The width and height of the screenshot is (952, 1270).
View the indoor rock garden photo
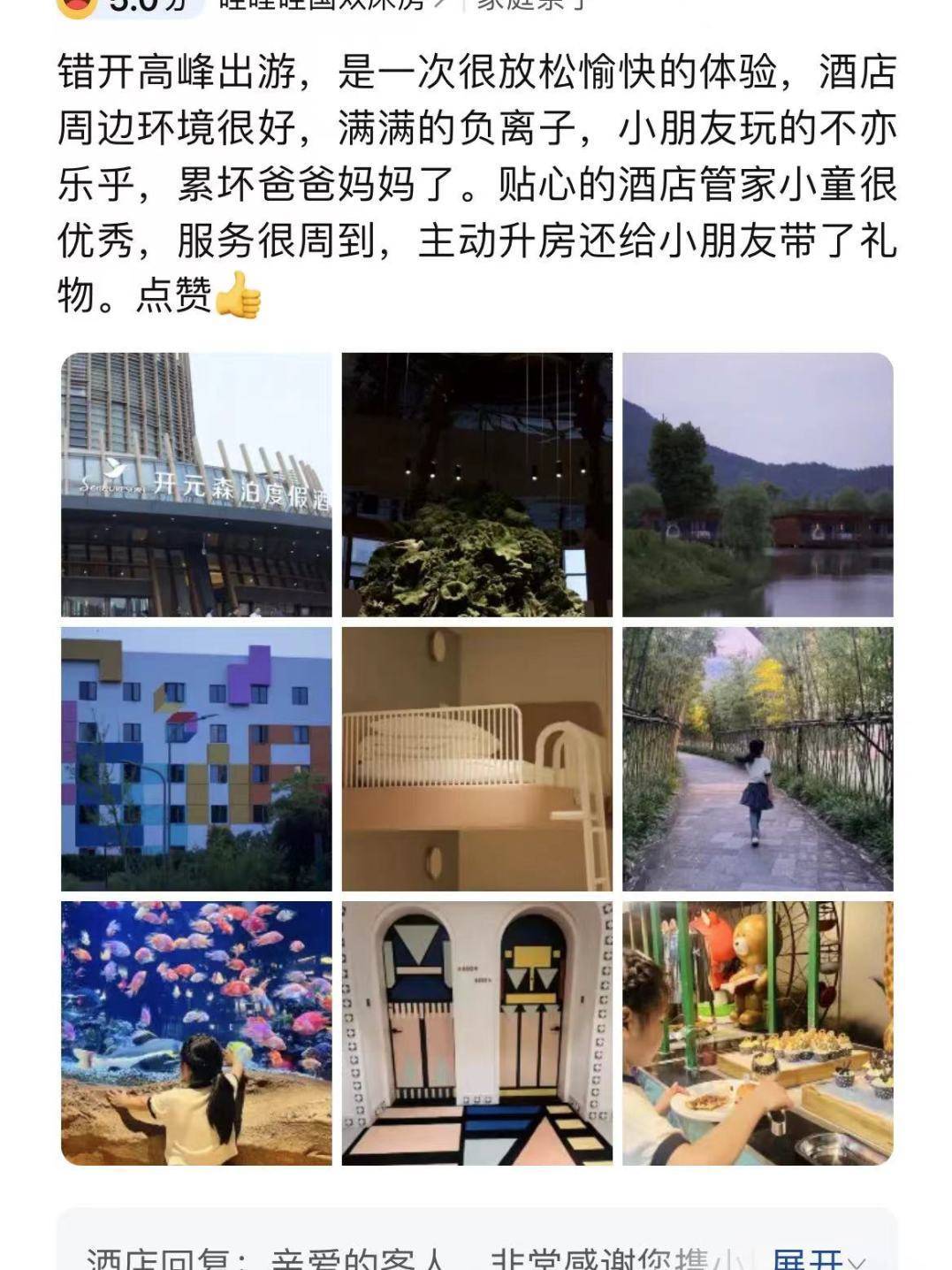(x=476, y=484)
